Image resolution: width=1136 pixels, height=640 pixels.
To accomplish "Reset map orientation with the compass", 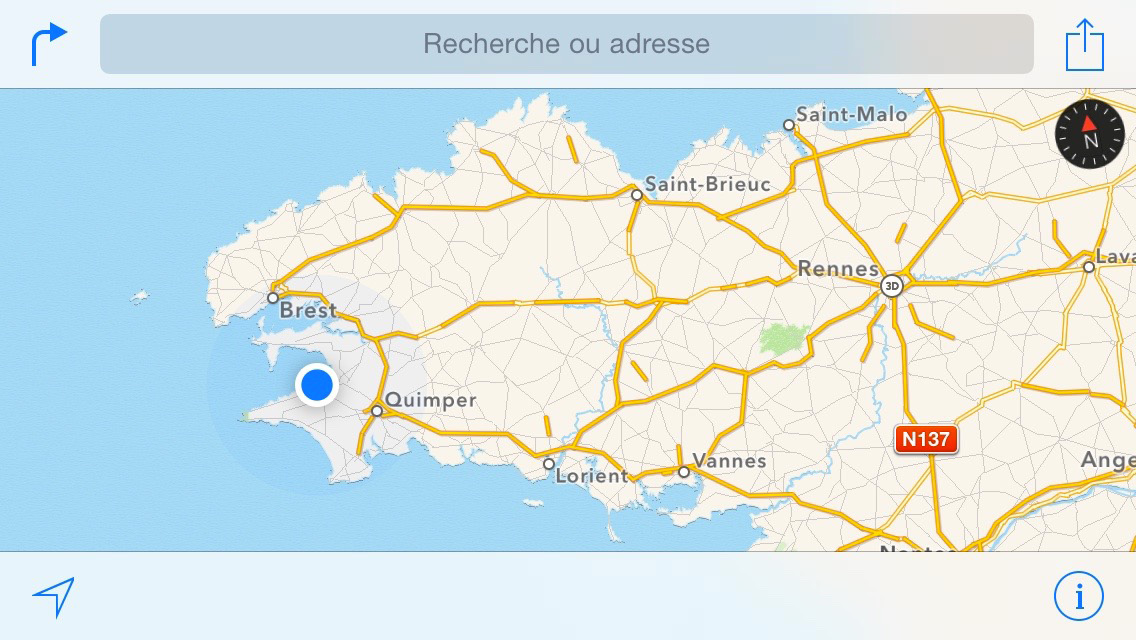I will click(x=1090, y=134).
